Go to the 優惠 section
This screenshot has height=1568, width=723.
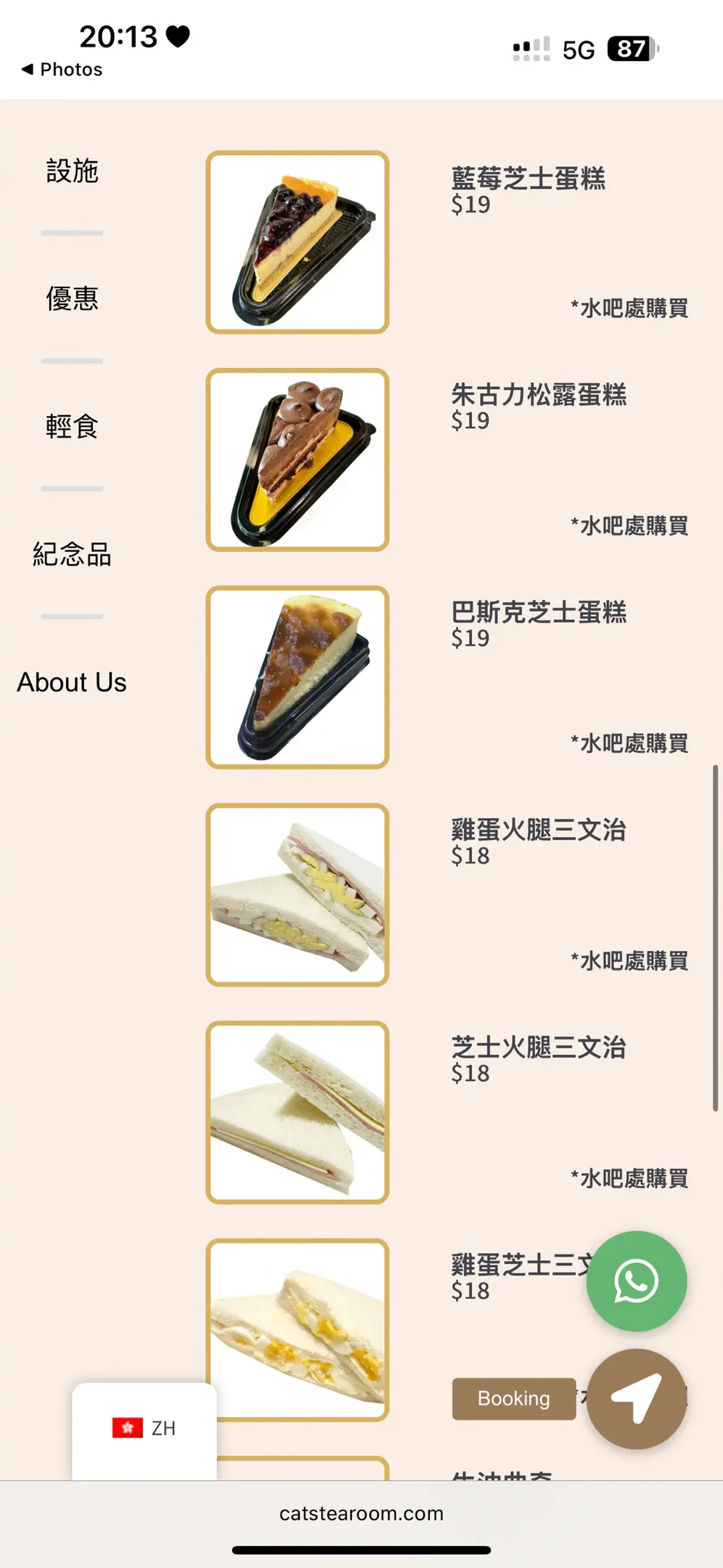72,298
